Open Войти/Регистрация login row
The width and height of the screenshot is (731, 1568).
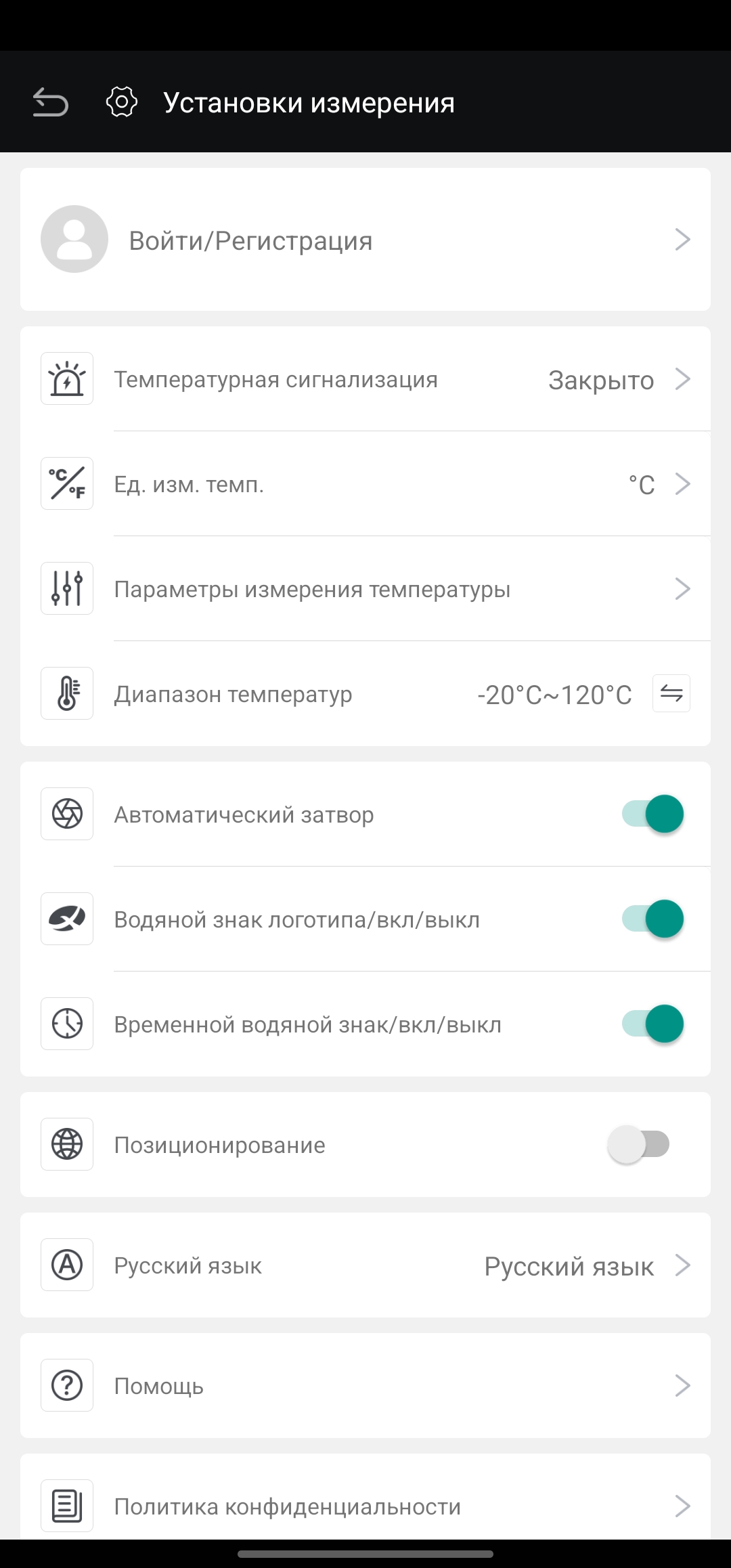(365, 240)
